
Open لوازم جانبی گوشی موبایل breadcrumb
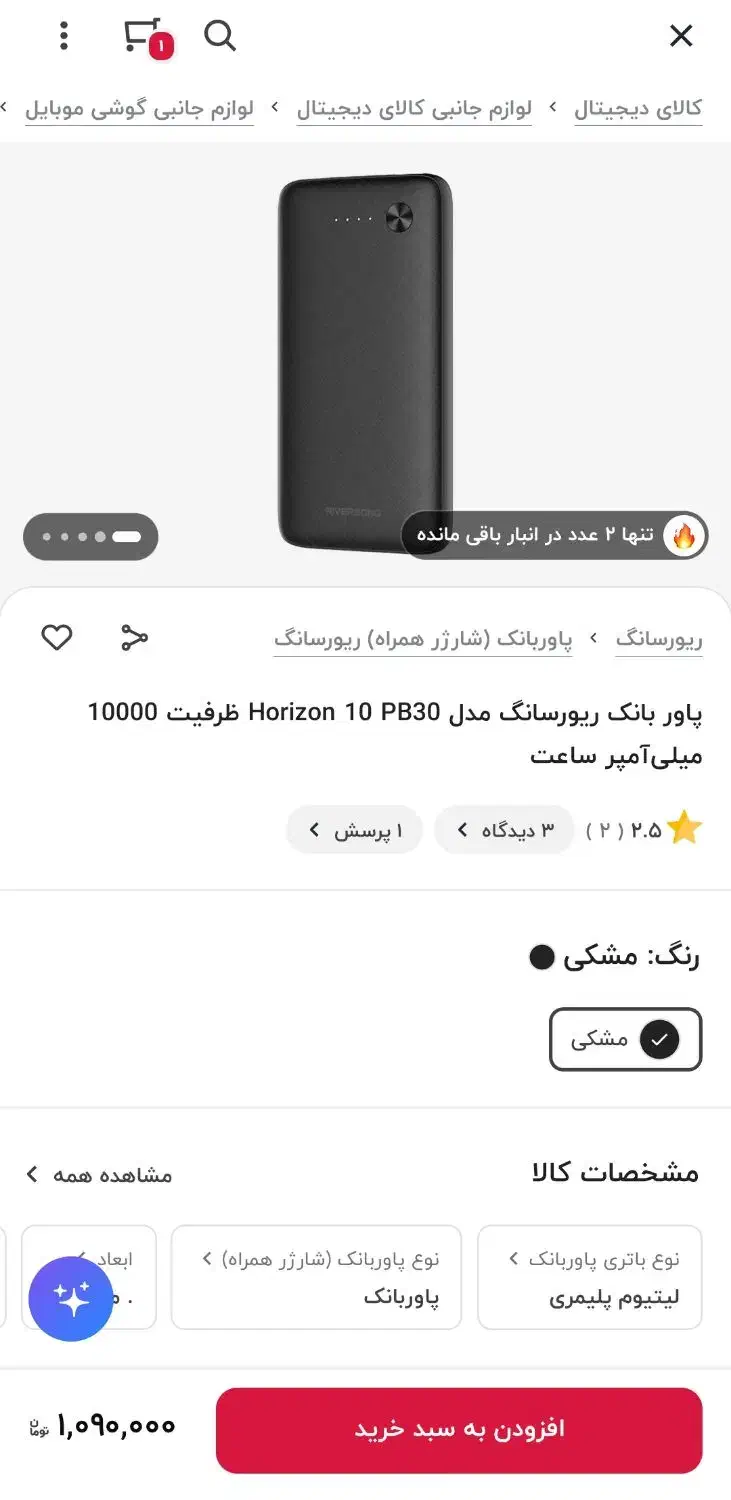click(x=139, y=109)
